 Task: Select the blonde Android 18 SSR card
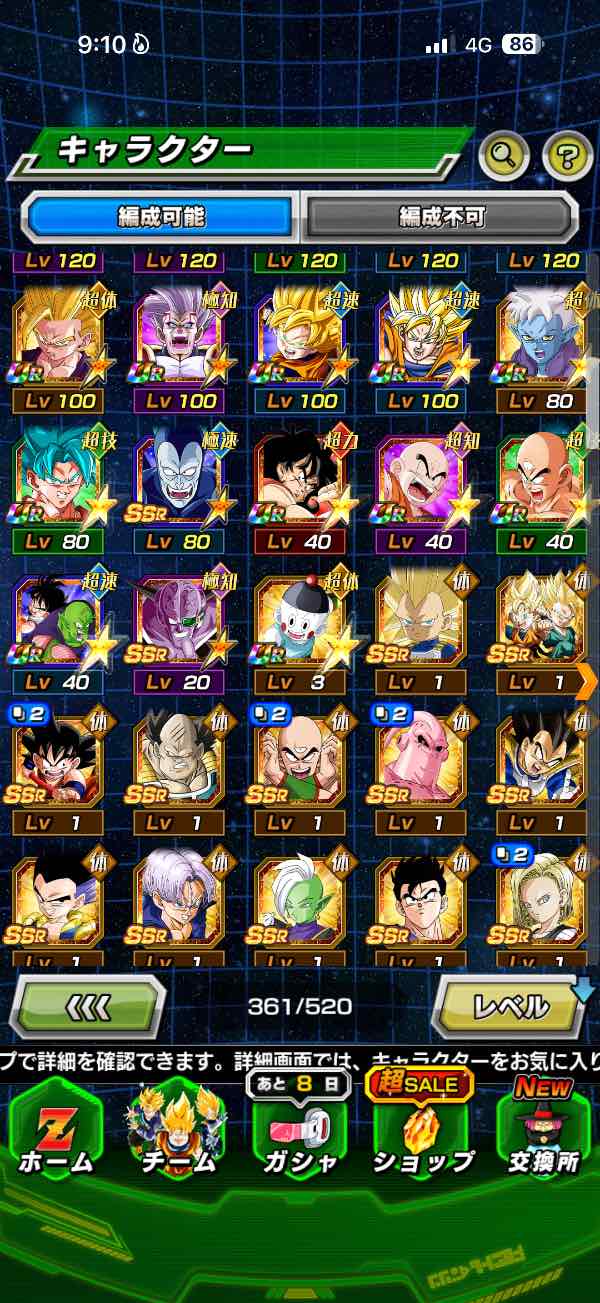pyautogui.click(x=541, y=905)
